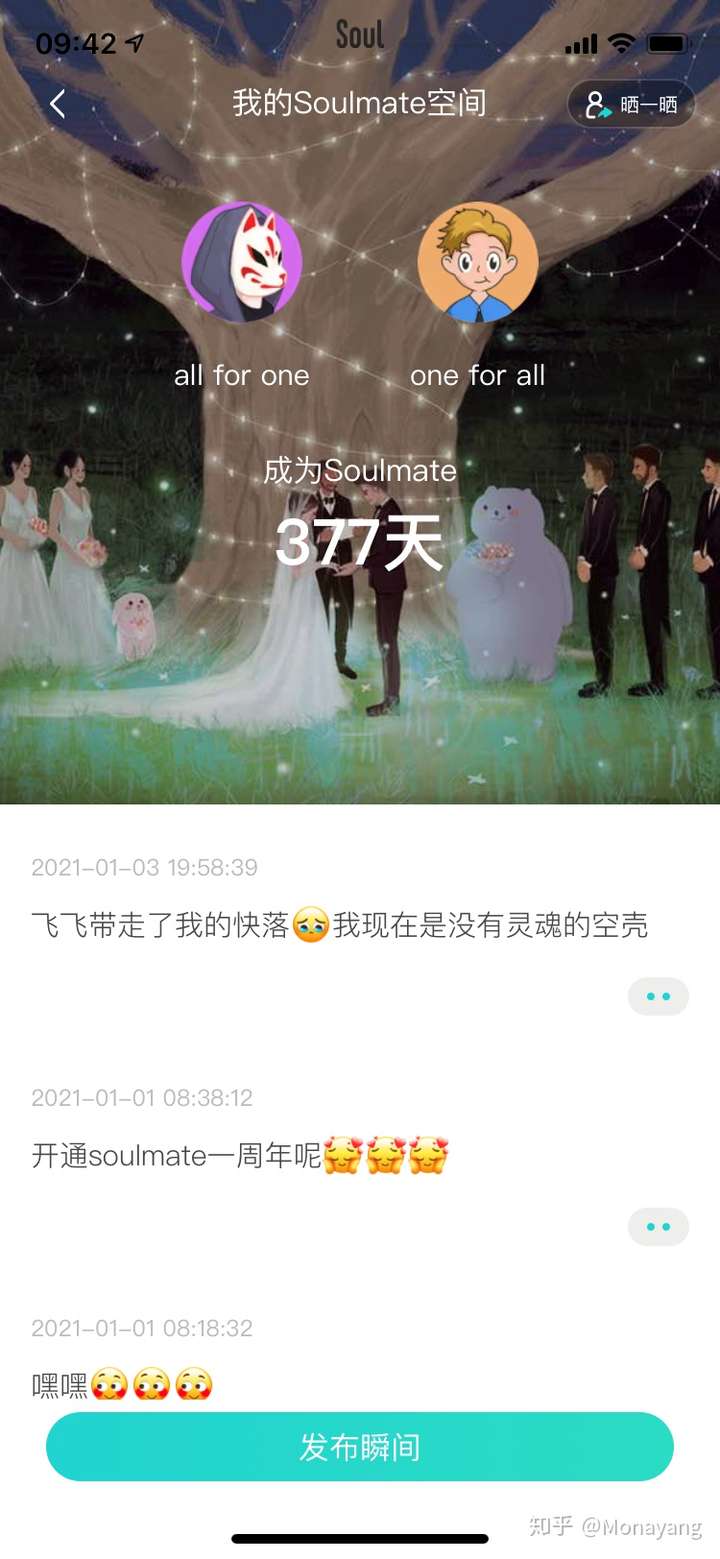This screenshot has width=720, height=1559.
Task: Open the all for one avatar
Action: 241,262
